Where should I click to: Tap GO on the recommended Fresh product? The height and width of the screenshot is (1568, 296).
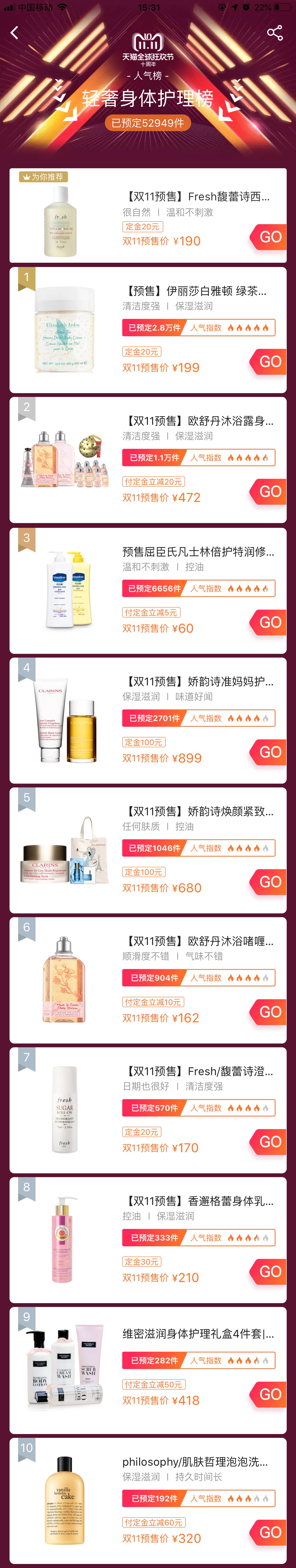click(x=270, y=237)
